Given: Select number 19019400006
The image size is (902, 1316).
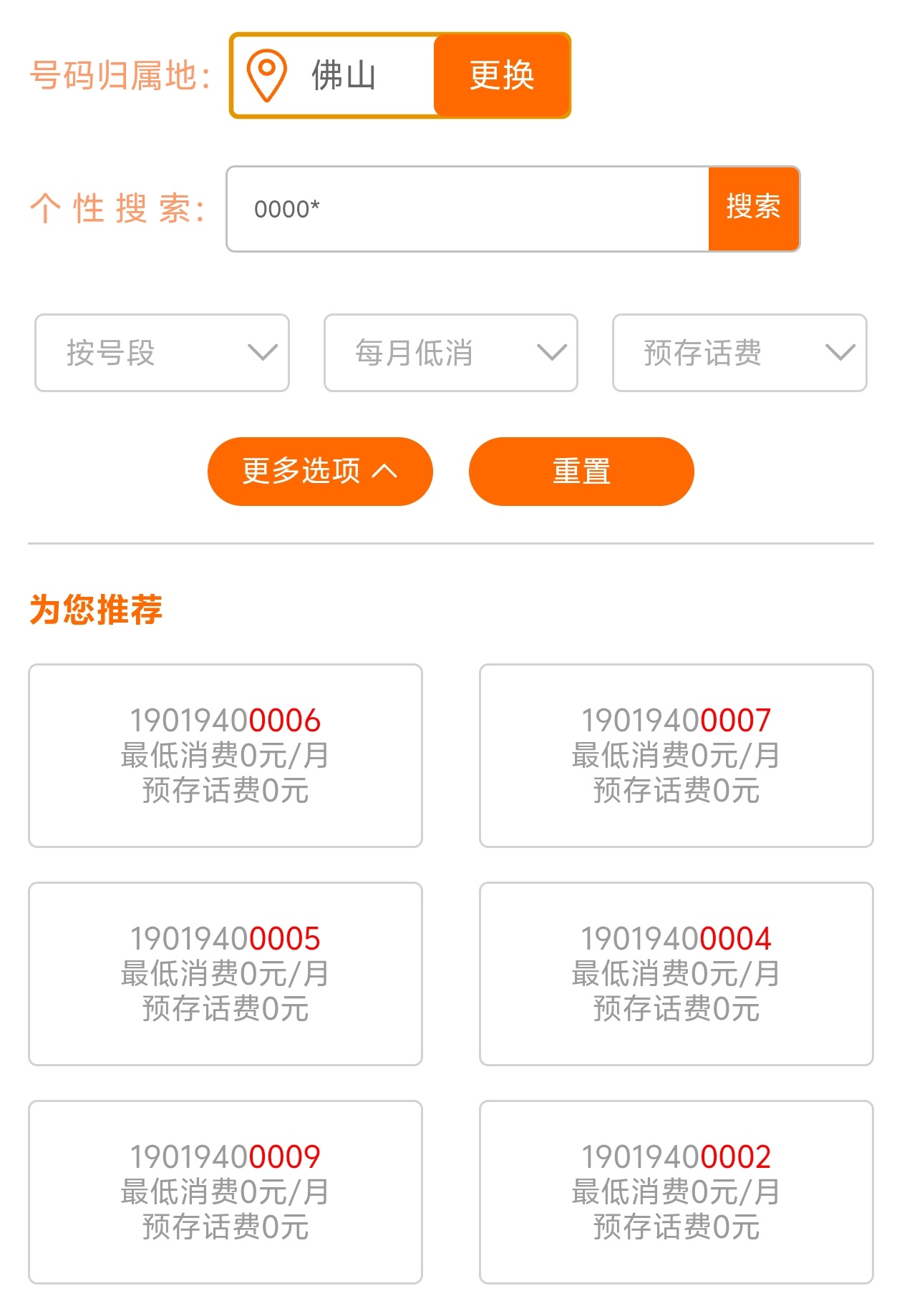Looking at the screenshot, I should [225, 755].
